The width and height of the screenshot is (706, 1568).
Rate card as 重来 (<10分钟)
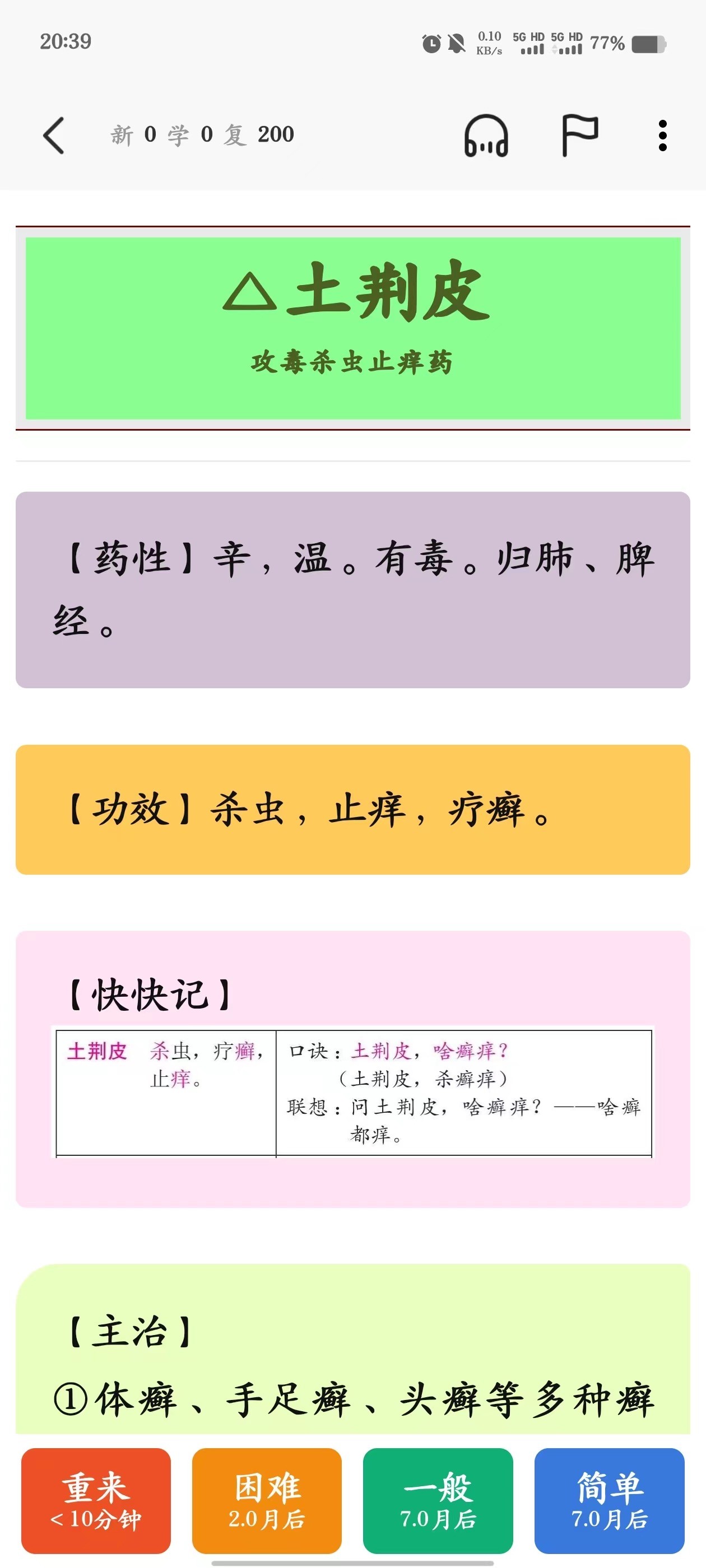[x=96, y=1500]
